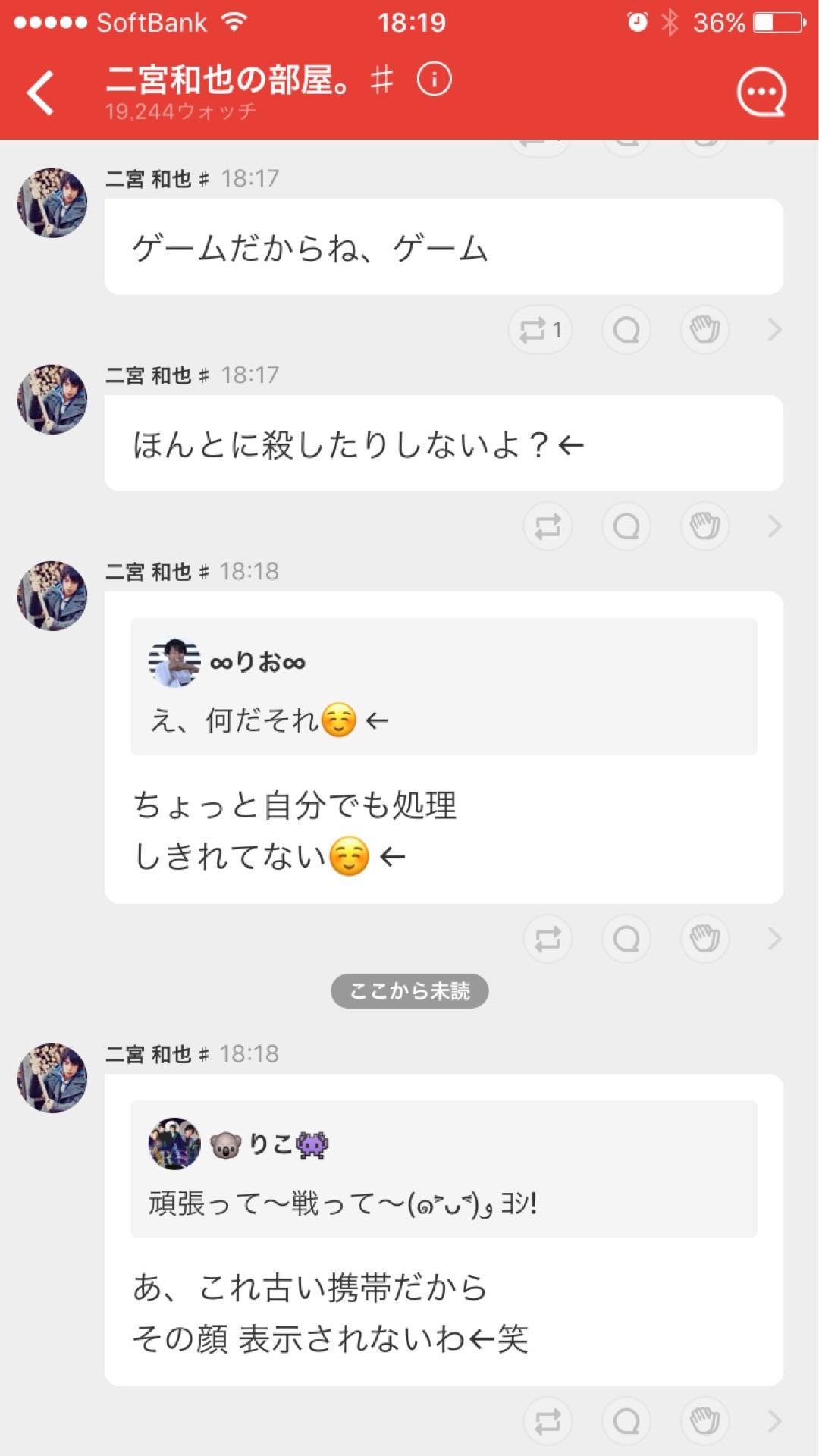Clap for the ゲームだからね message
The height and width of the screenshot is (1456, 819).
click(x=704, y=330)
